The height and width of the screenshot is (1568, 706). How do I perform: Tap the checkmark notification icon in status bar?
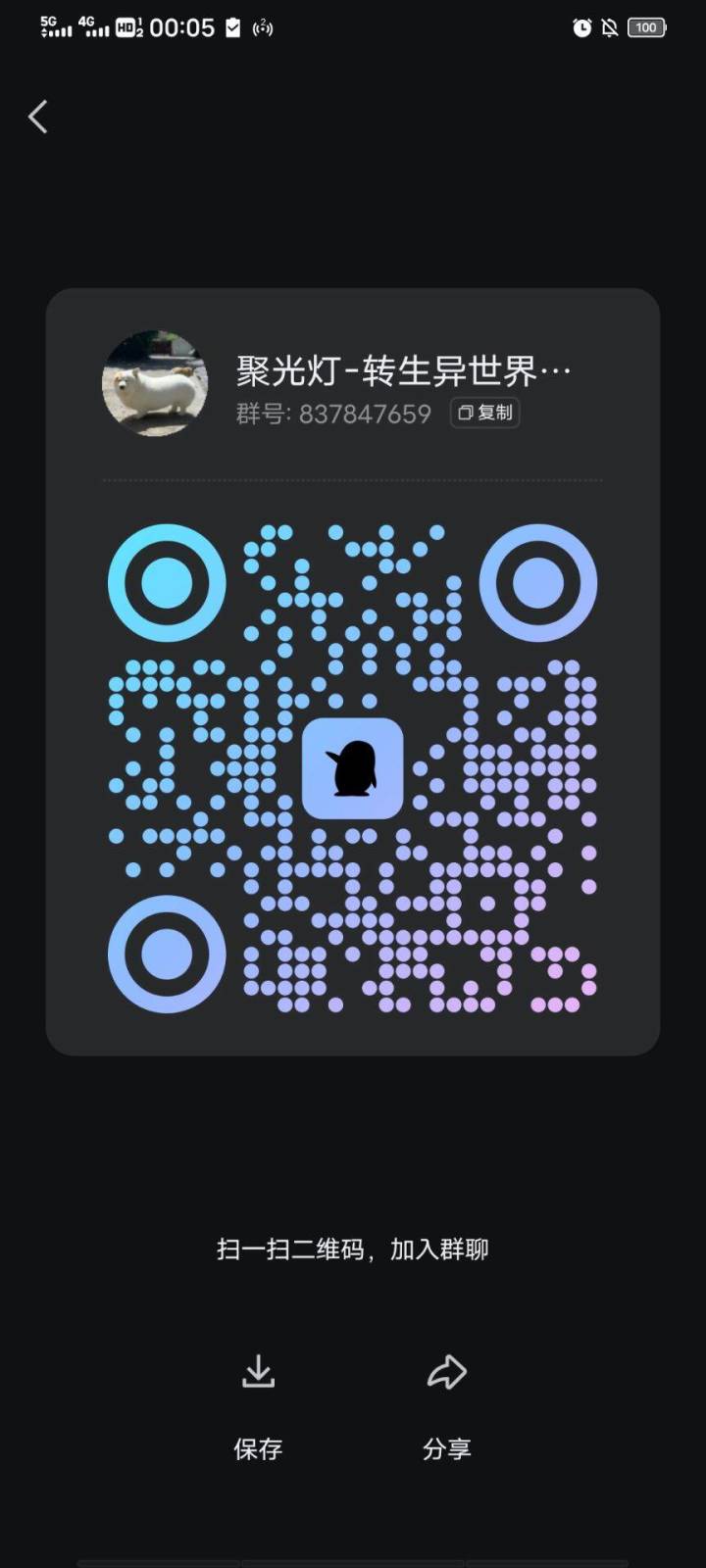pos(231,27)
